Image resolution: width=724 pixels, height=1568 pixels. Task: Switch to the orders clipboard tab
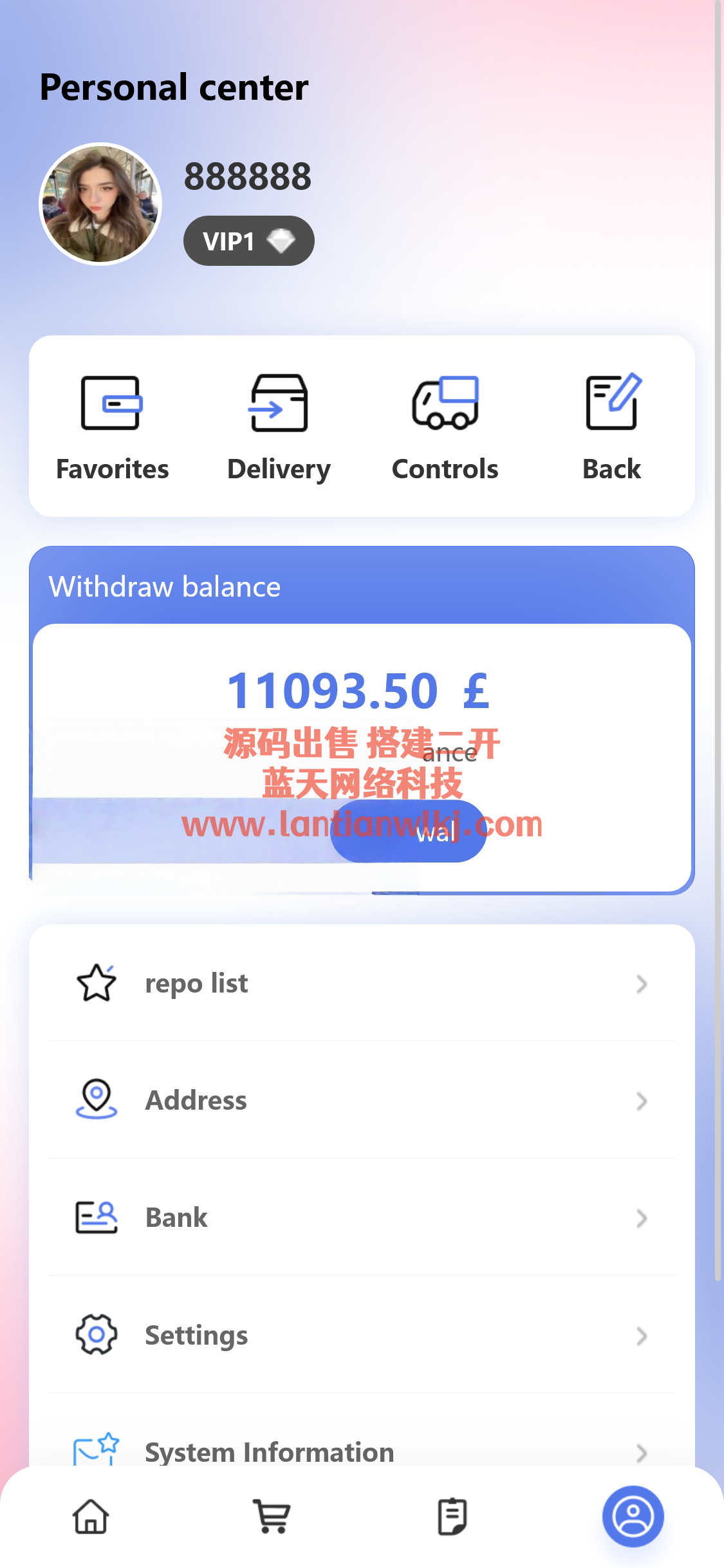[x=452, y=1517]
